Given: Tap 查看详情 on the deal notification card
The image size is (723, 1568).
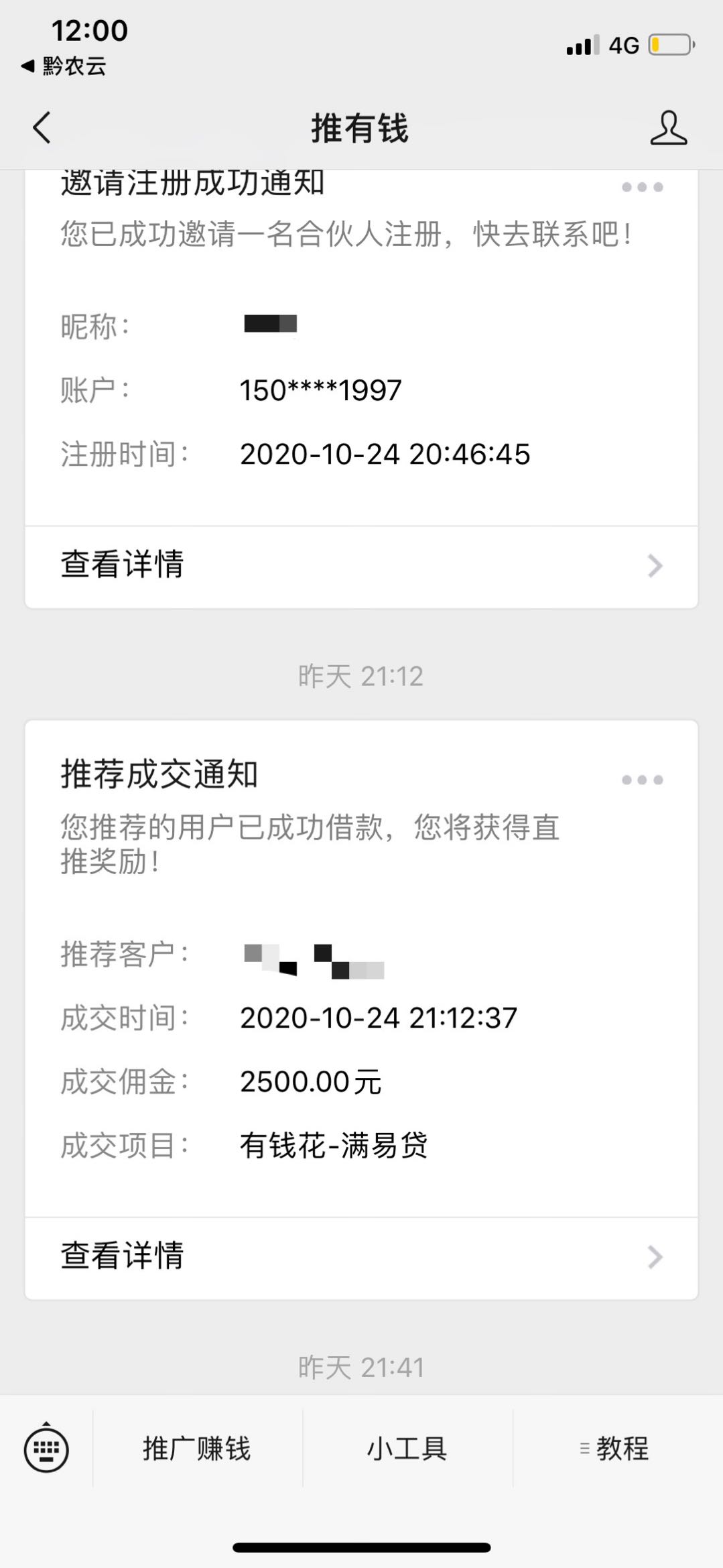Looking at the screenshot, I should coord(121,1257).
